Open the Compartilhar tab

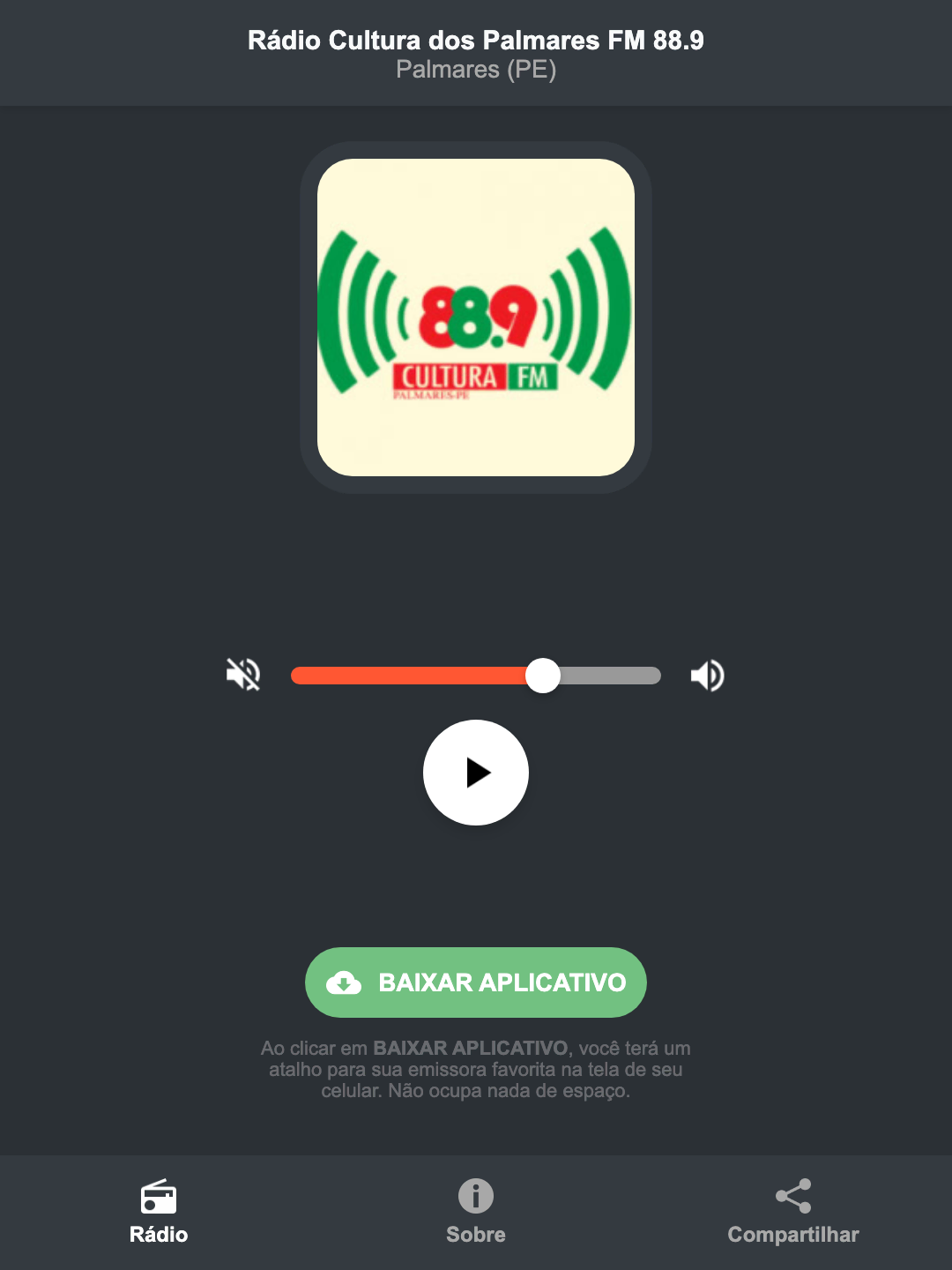[792, 1213]
